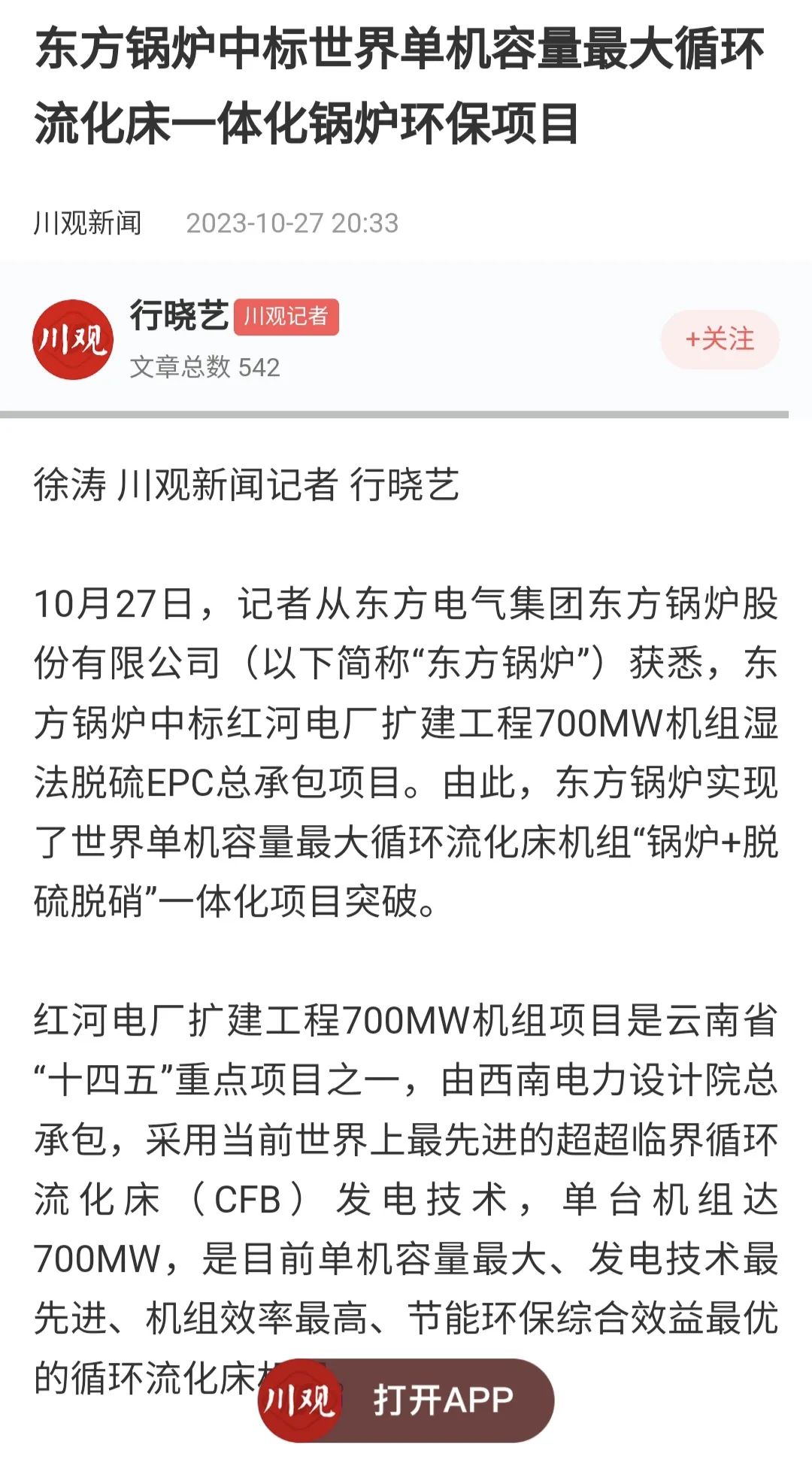The height and width of the screenshot is (1457, 812).
Task: Open author name 行晓艺 profile
Action: point(179,315)
